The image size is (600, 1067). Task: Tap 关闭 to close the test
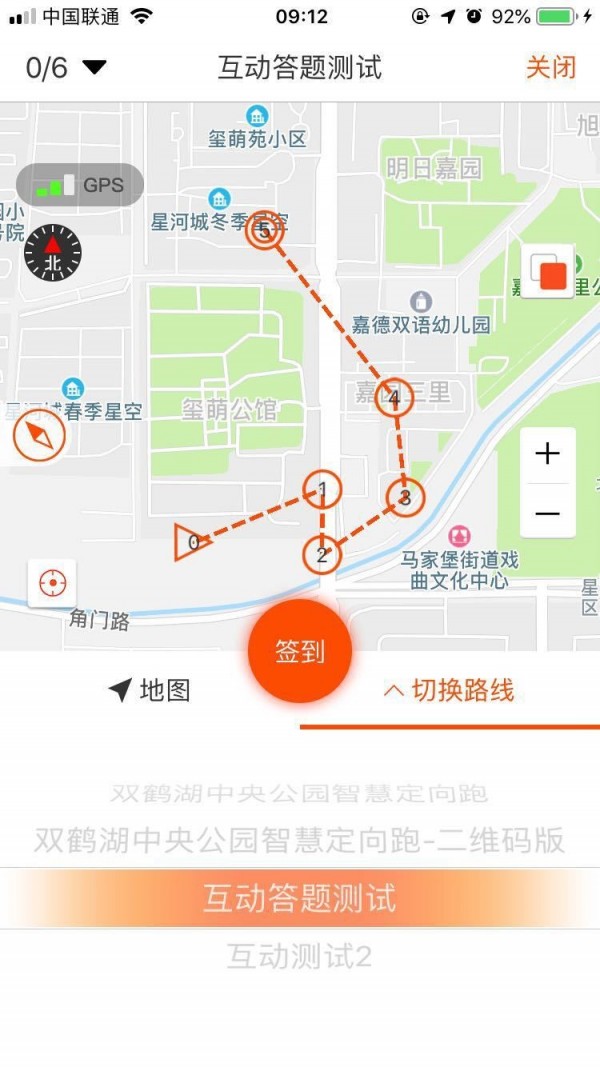coord(551,68)
